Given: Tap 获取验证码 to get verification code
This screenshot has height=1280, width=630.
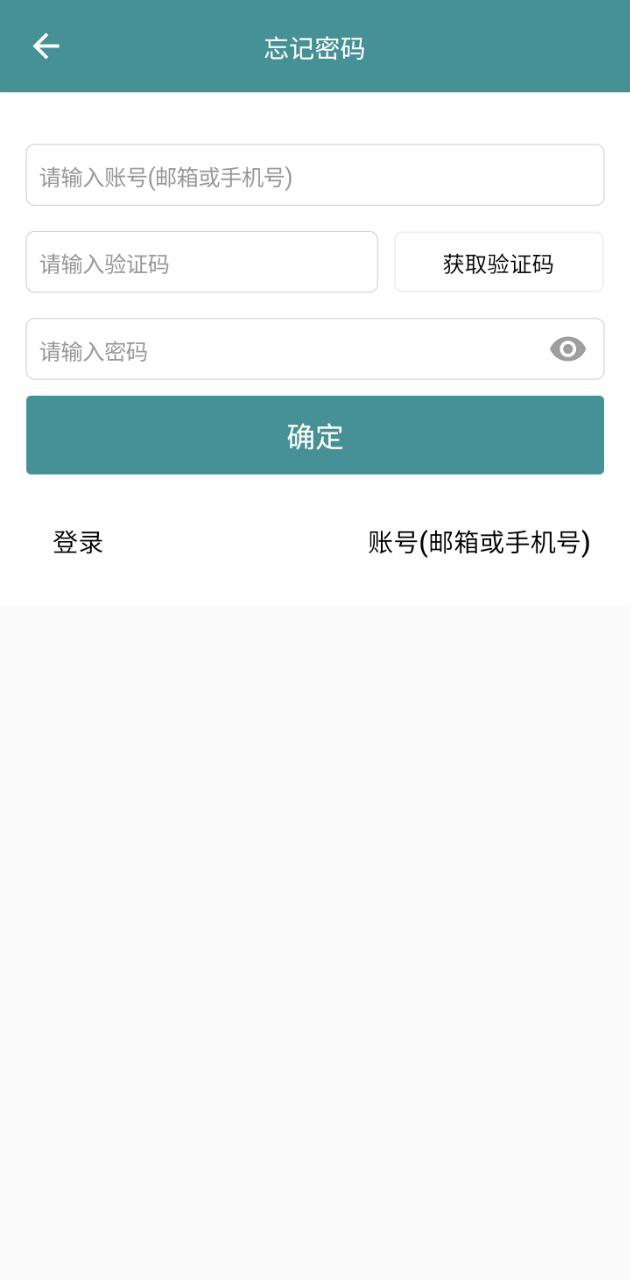Looking at the screenshot, I should pos(498,263).
